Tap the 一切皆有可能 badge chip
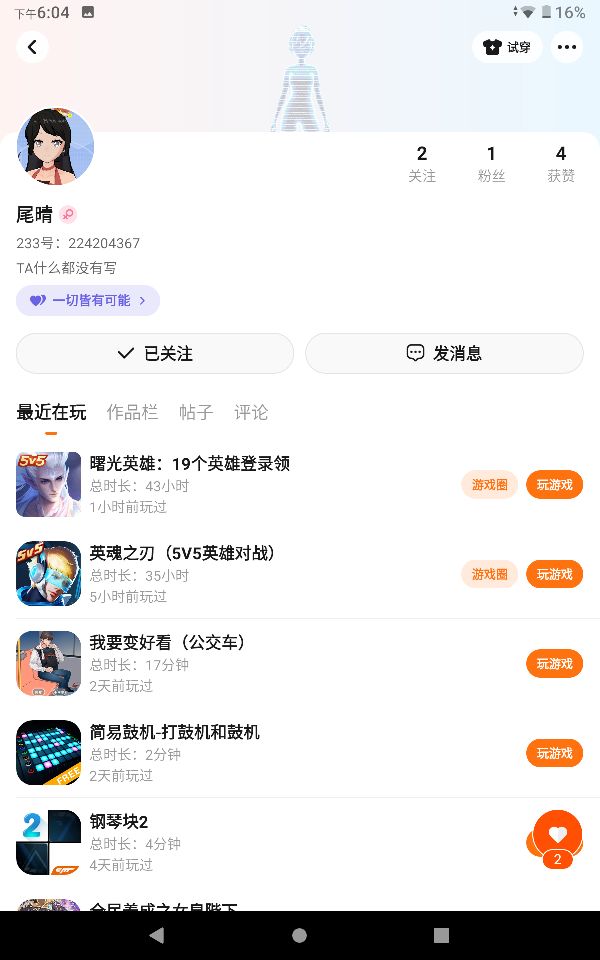 pos(88,300)
